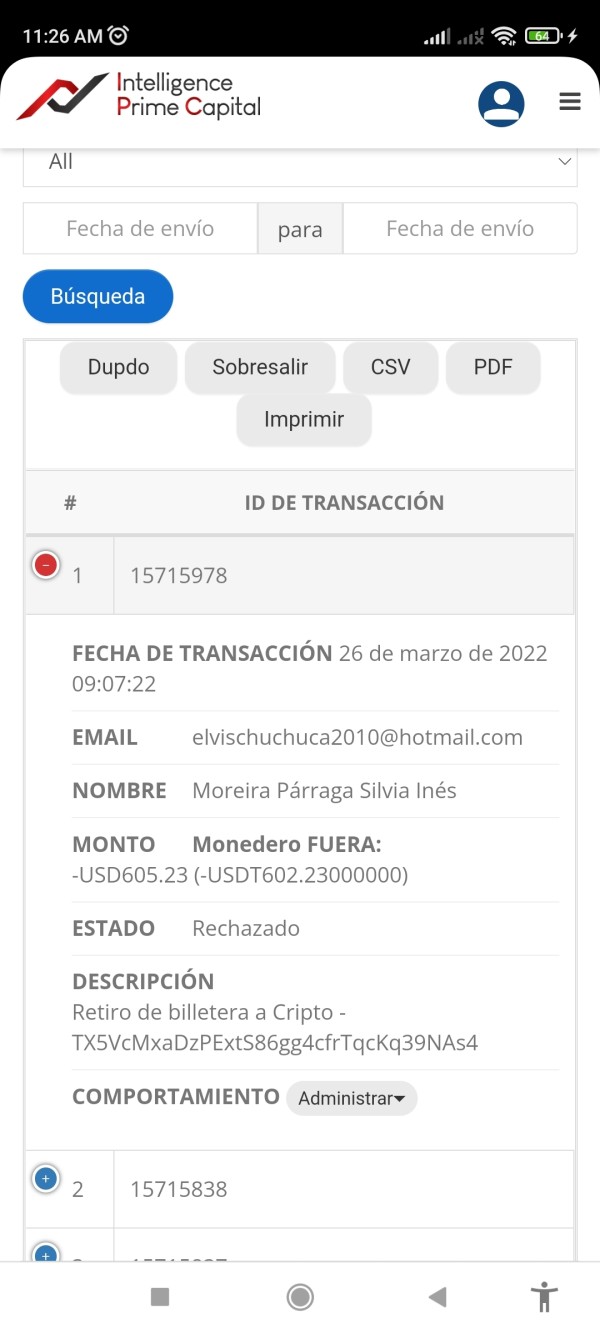Tap the Imprimir button
The image size is (600, 1333).
[x=304, y=420]
